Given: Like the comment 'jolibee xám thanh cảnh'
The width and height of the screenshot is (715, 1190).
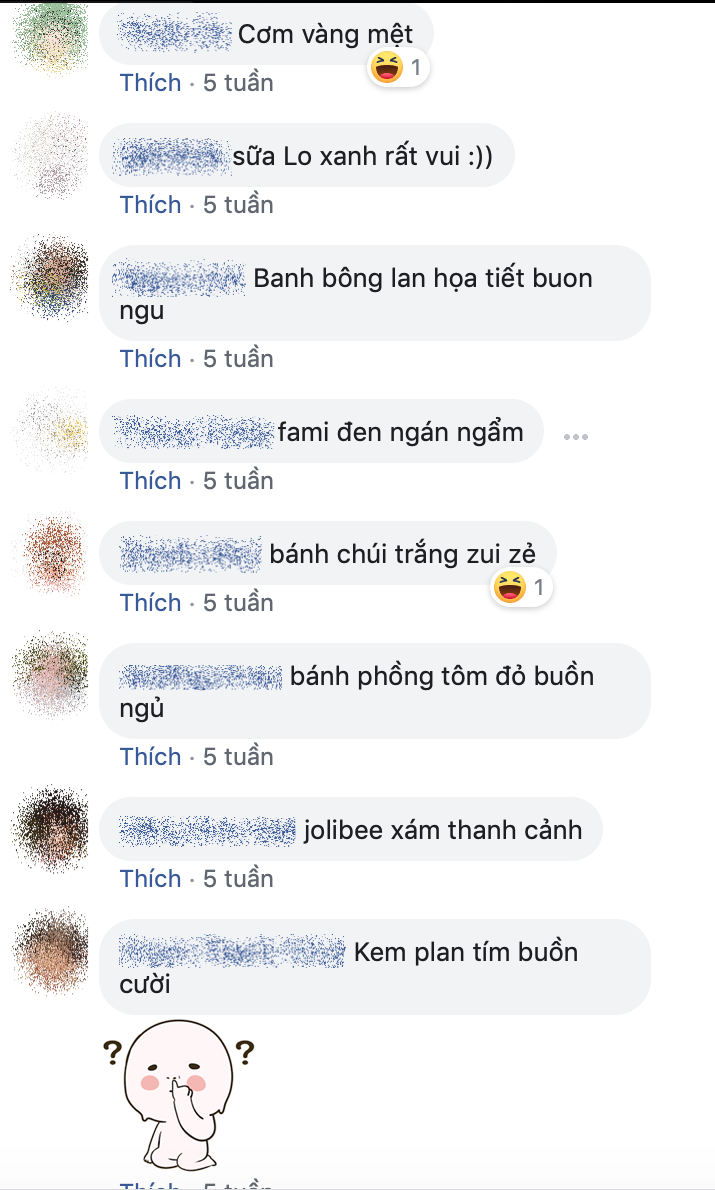Looking at the screenshot, I should pos(150,879).
